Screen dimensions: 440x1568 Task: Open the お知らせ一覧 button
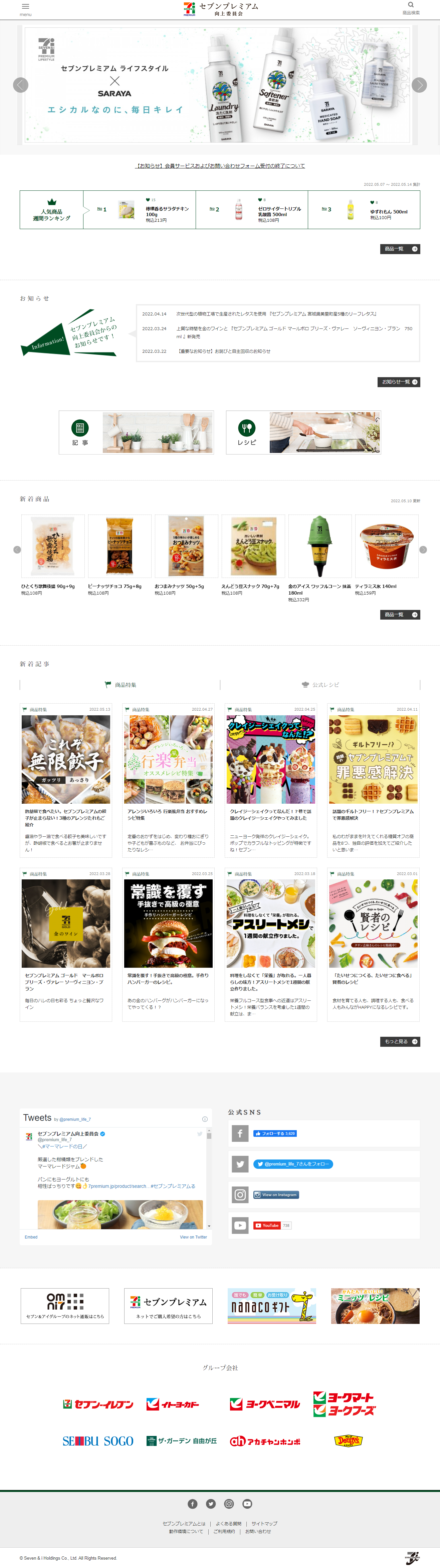[399, 381]
